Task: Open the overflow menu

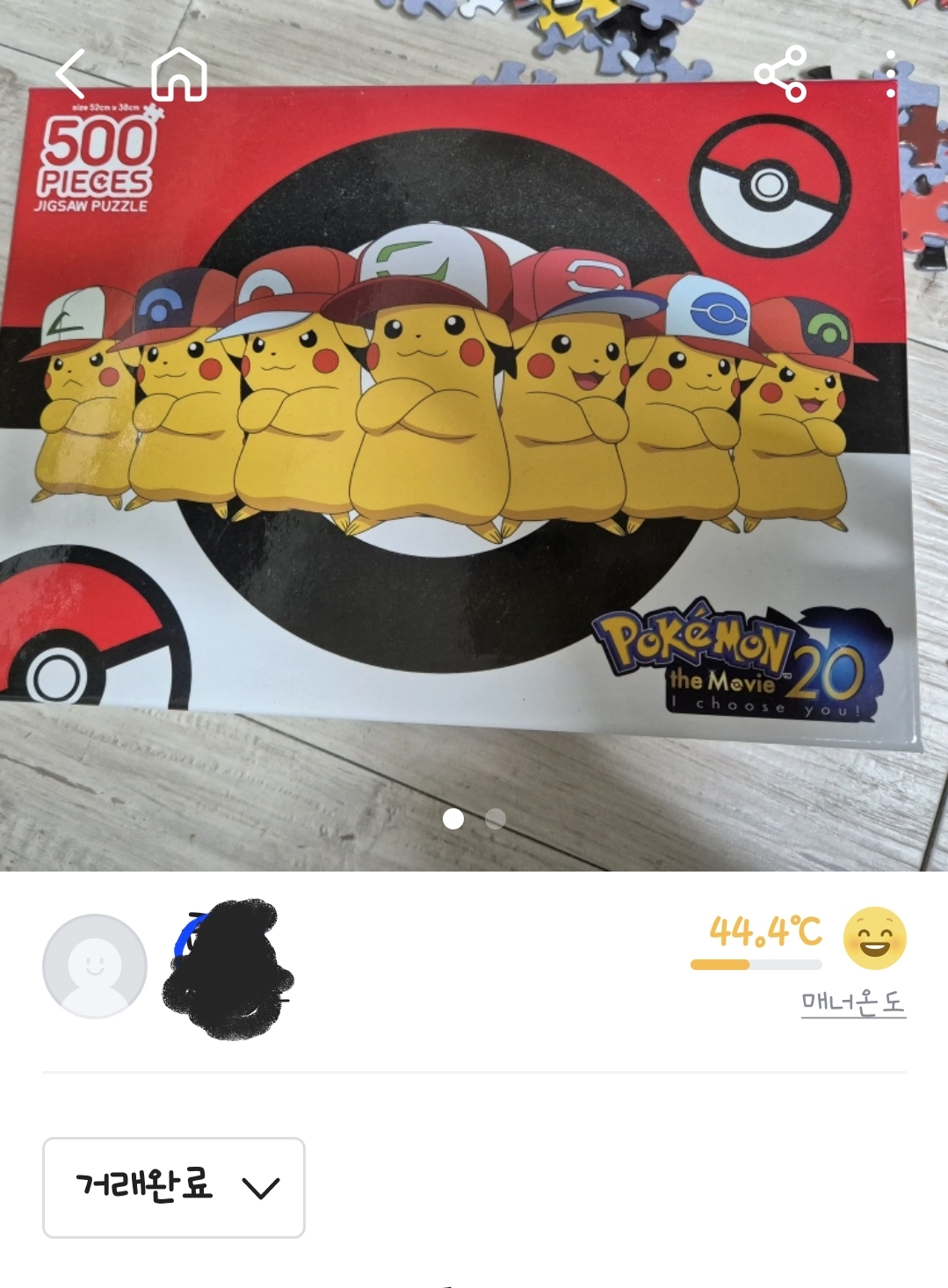Action: [x=890, y=75]
